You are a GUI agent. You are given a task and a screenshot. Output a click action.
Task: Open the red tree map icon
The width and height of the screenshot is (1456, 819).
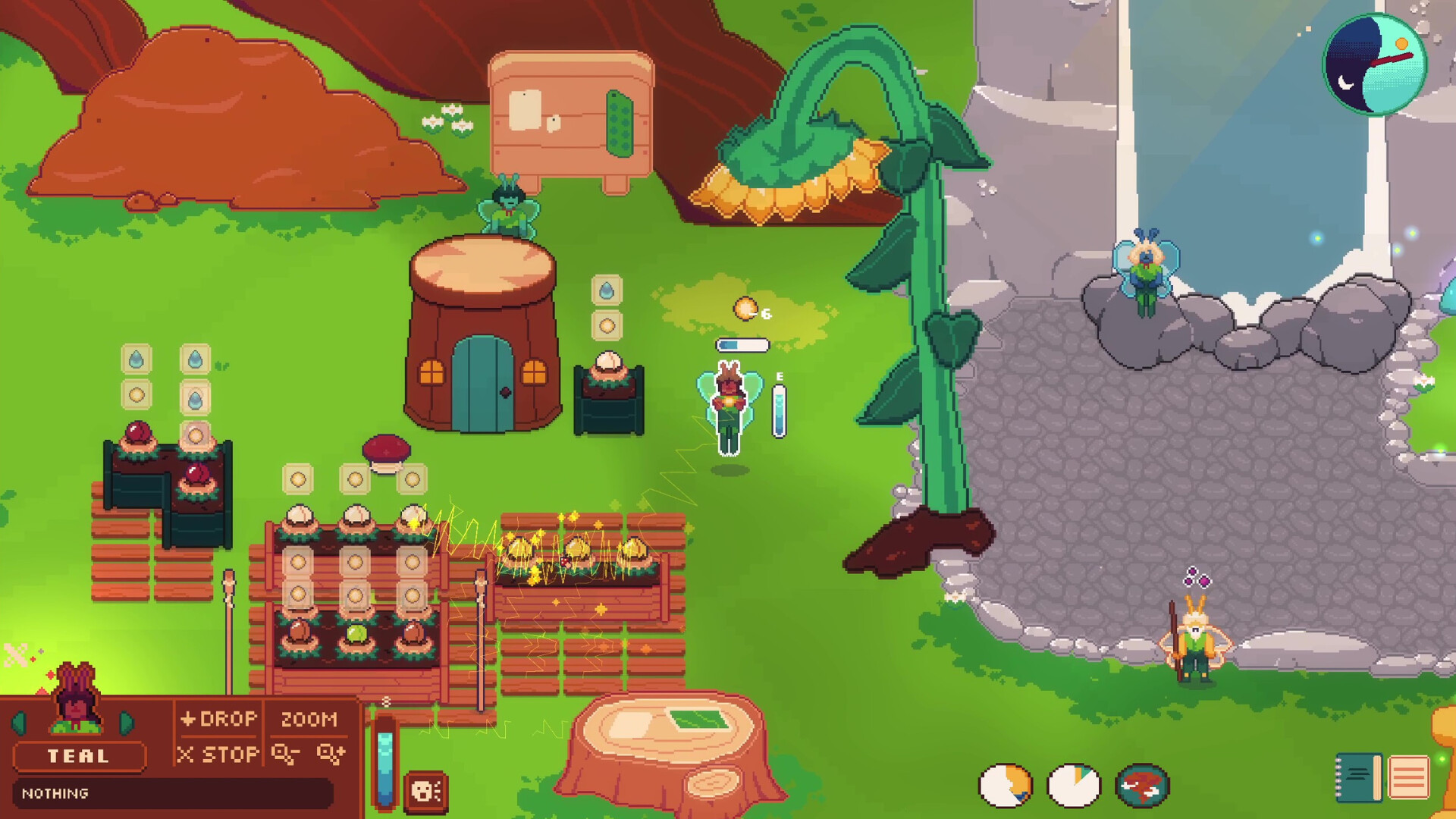pos(1142,785)
